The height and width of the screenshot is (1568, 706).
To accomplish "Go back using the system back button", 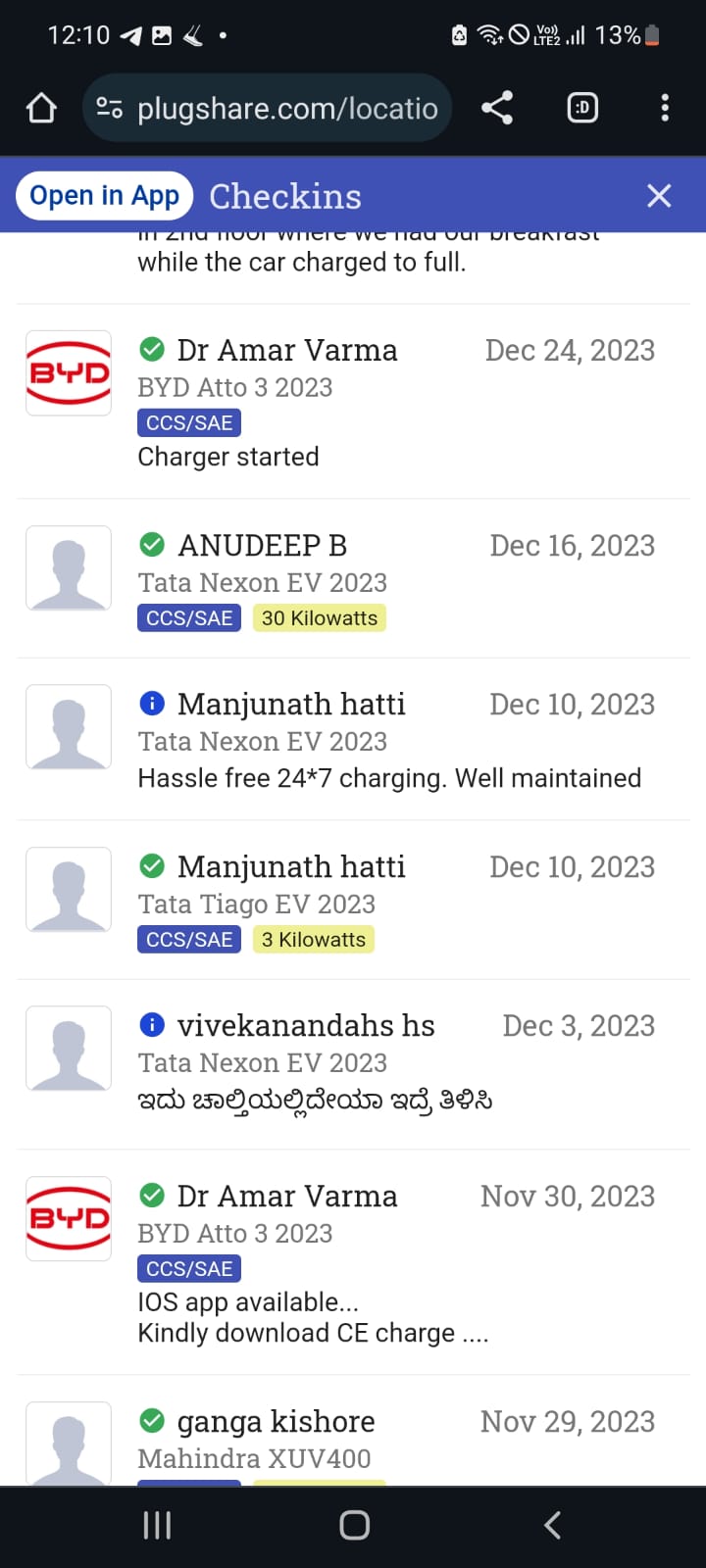I will [552, 1525].
